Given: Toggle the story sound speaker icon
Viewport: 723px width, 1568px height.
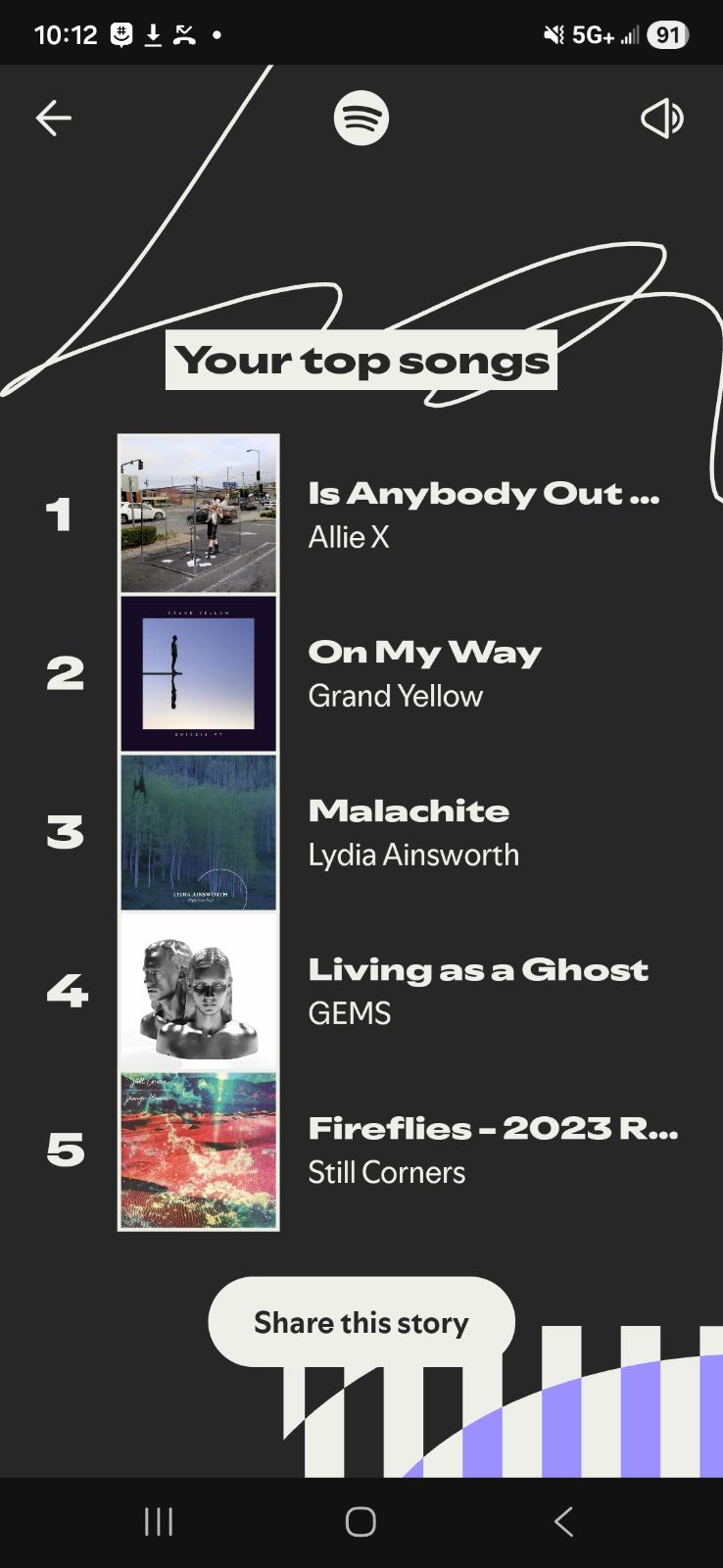Looking at the screenshot, I should coord(662,119).
